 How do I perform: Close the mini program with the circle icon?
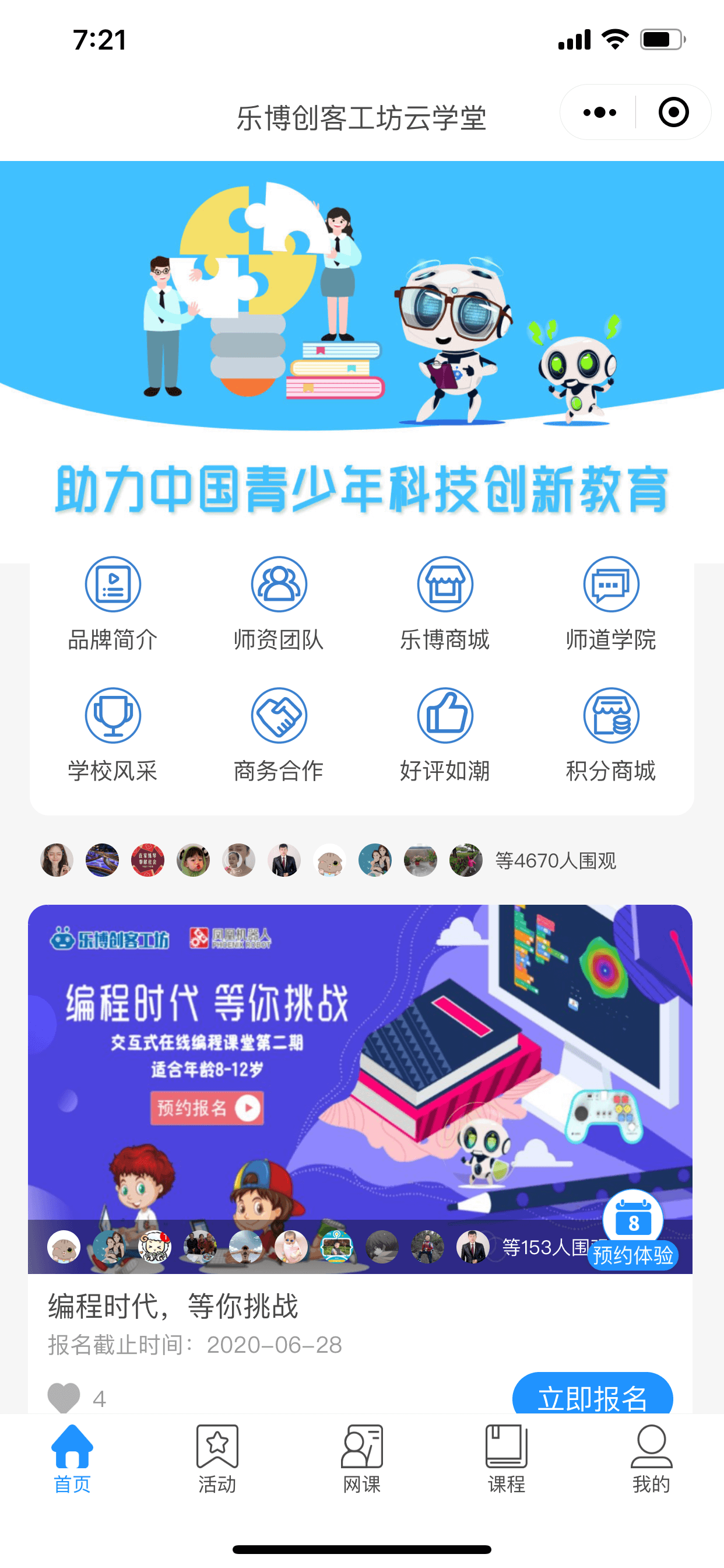click(x=673, y=113)
